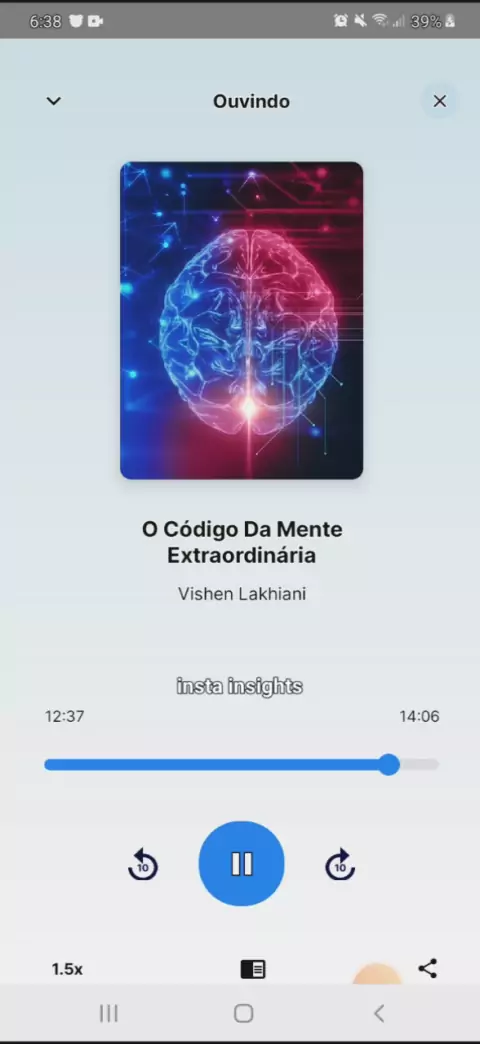Share this audiobook summary
The image size is (480, 1044).
coord(428,969)
